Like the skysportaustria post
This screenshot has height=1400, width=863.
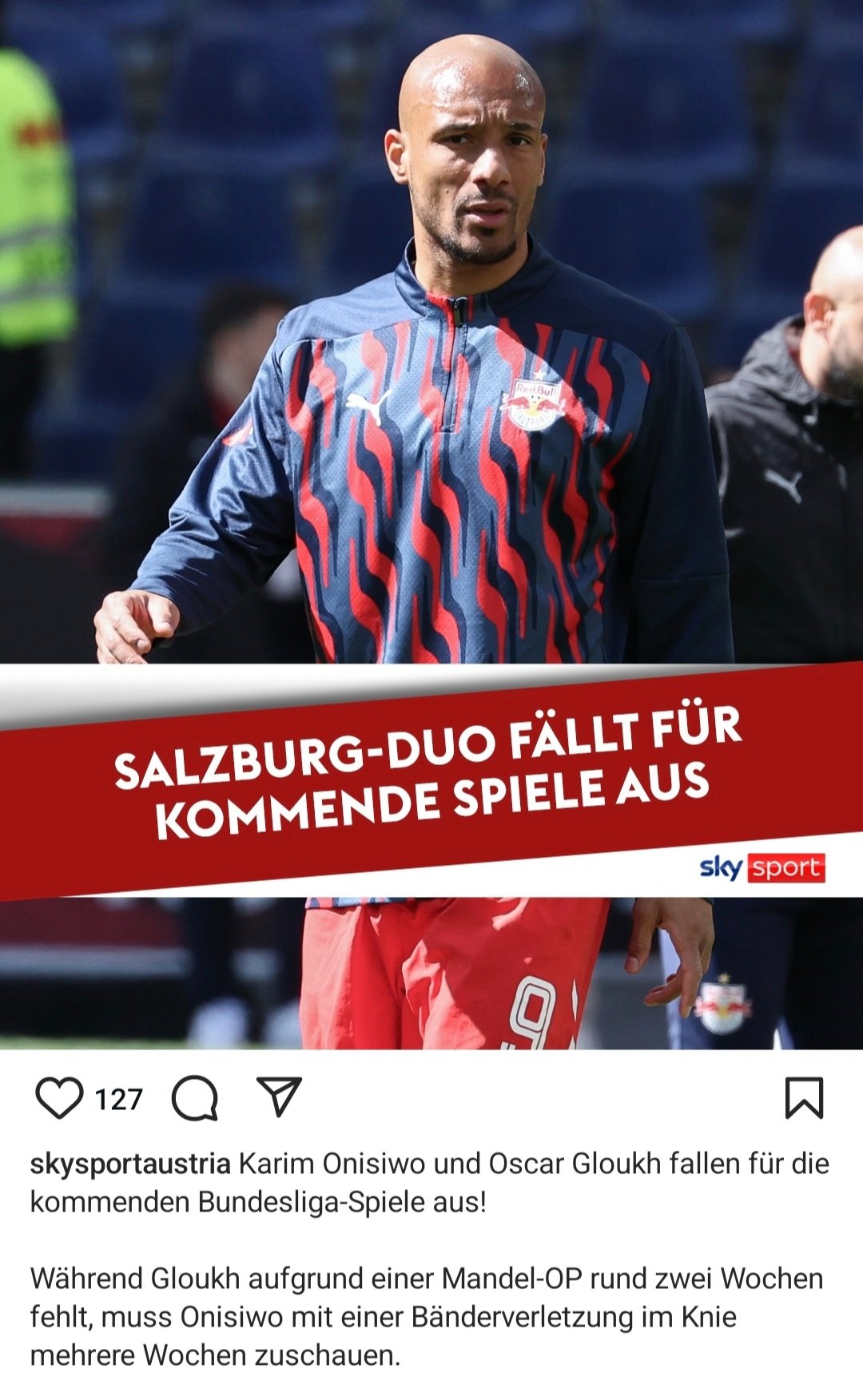click(59, 1098)
